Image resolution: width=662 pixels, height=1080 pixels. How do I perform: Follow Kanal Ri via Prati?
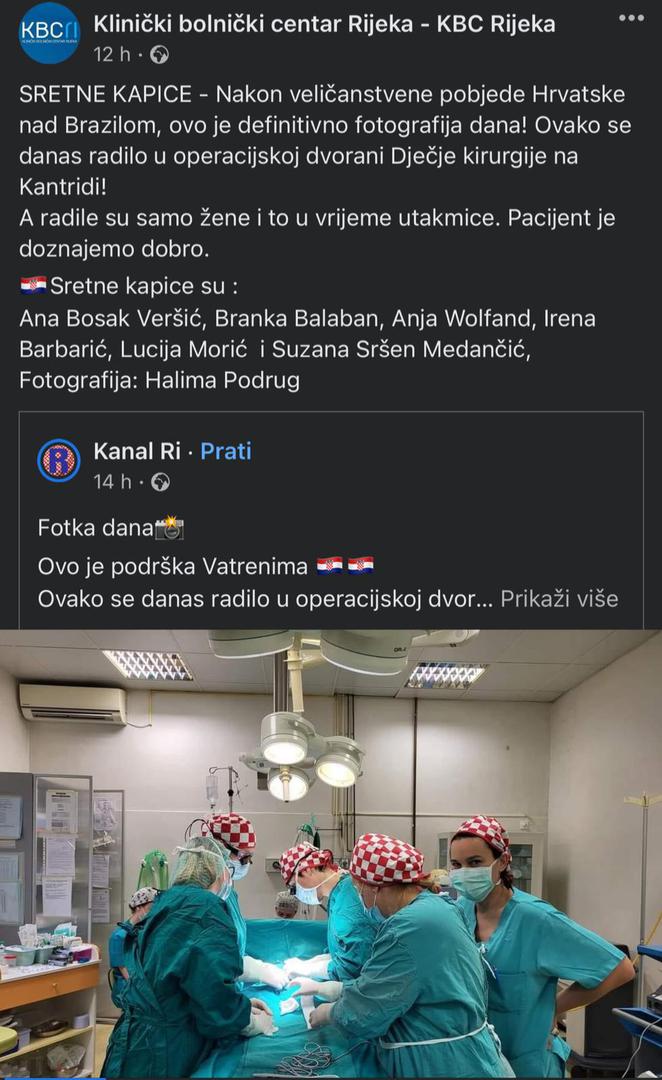226,451
